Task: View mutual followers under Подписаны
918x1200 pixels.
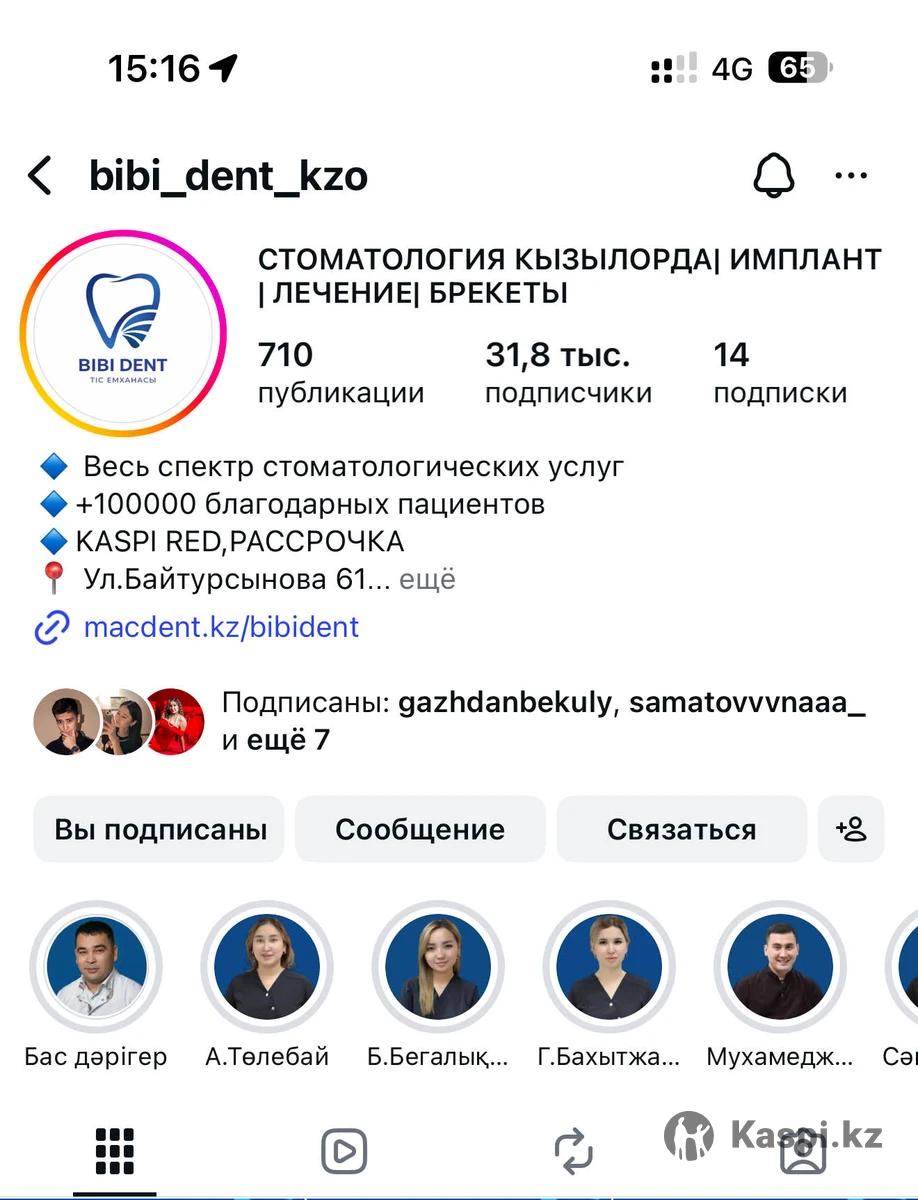Action: (543, 721)
